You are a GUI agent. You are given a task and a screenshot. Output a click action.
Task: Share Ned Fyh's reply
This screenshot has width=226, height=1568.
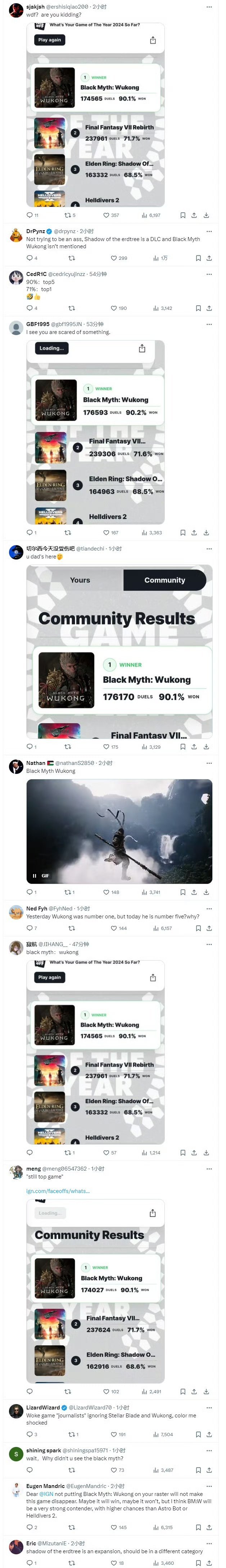click(x=209, y=928)
